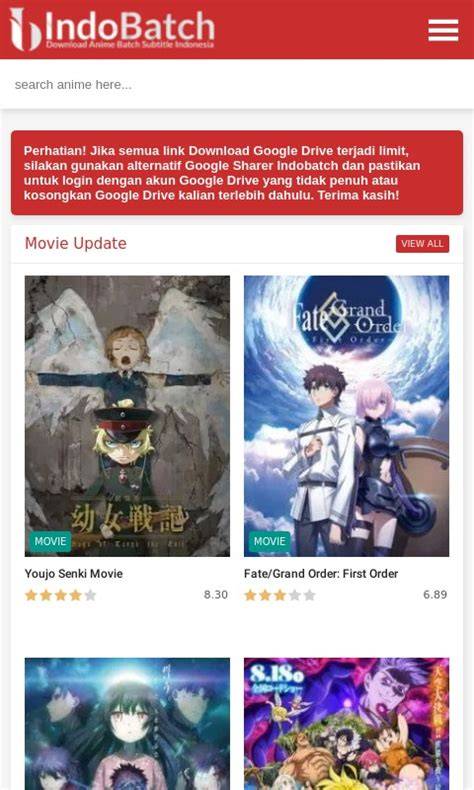
Task: Open the 8.18 colorful movie poster
Action: coord(347,723)
